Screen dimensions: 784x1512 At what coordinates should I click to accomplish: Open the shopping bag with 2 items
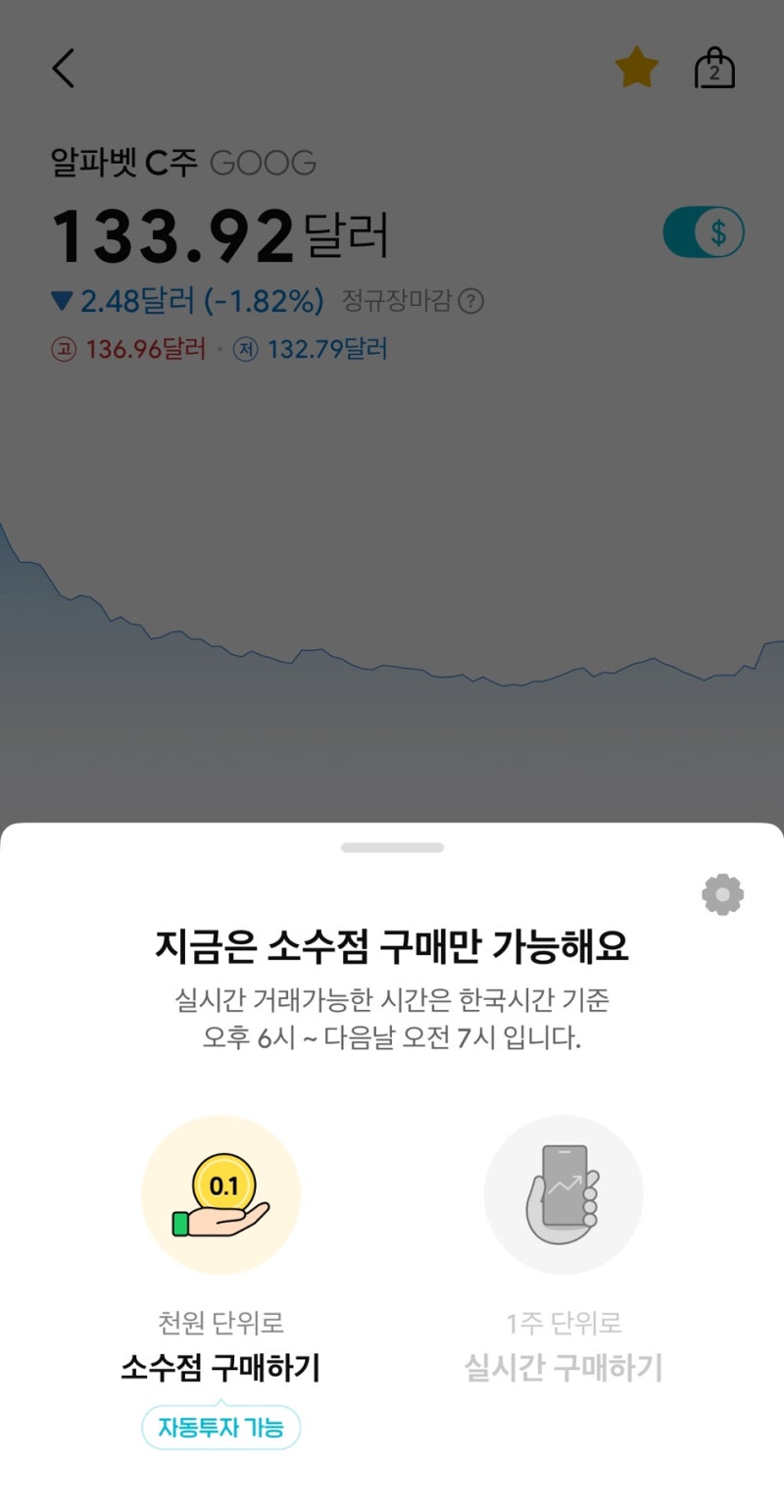(714, 67)
